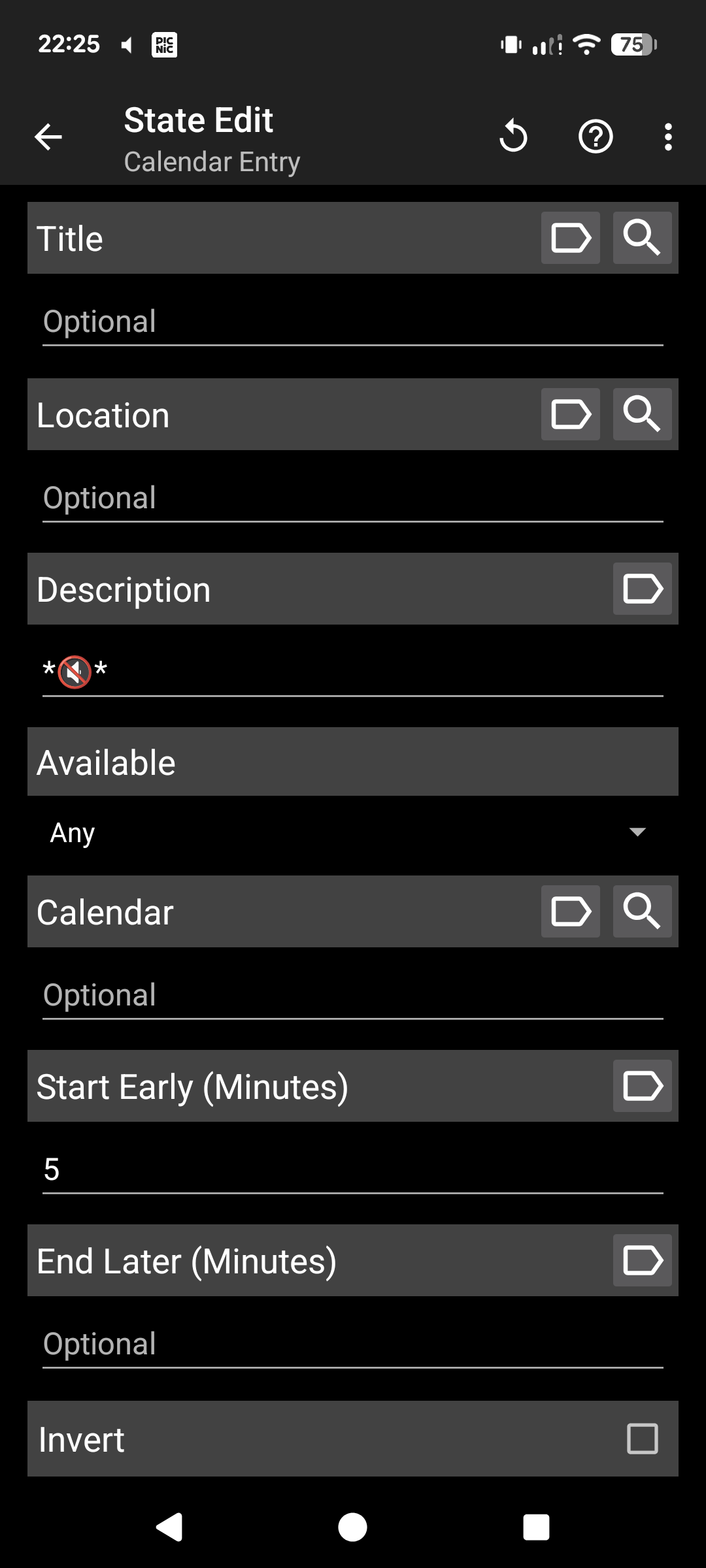The width and height of the screenshot is (706, 1568).
Task: Go back from State Edit
Action: point(48,137)
